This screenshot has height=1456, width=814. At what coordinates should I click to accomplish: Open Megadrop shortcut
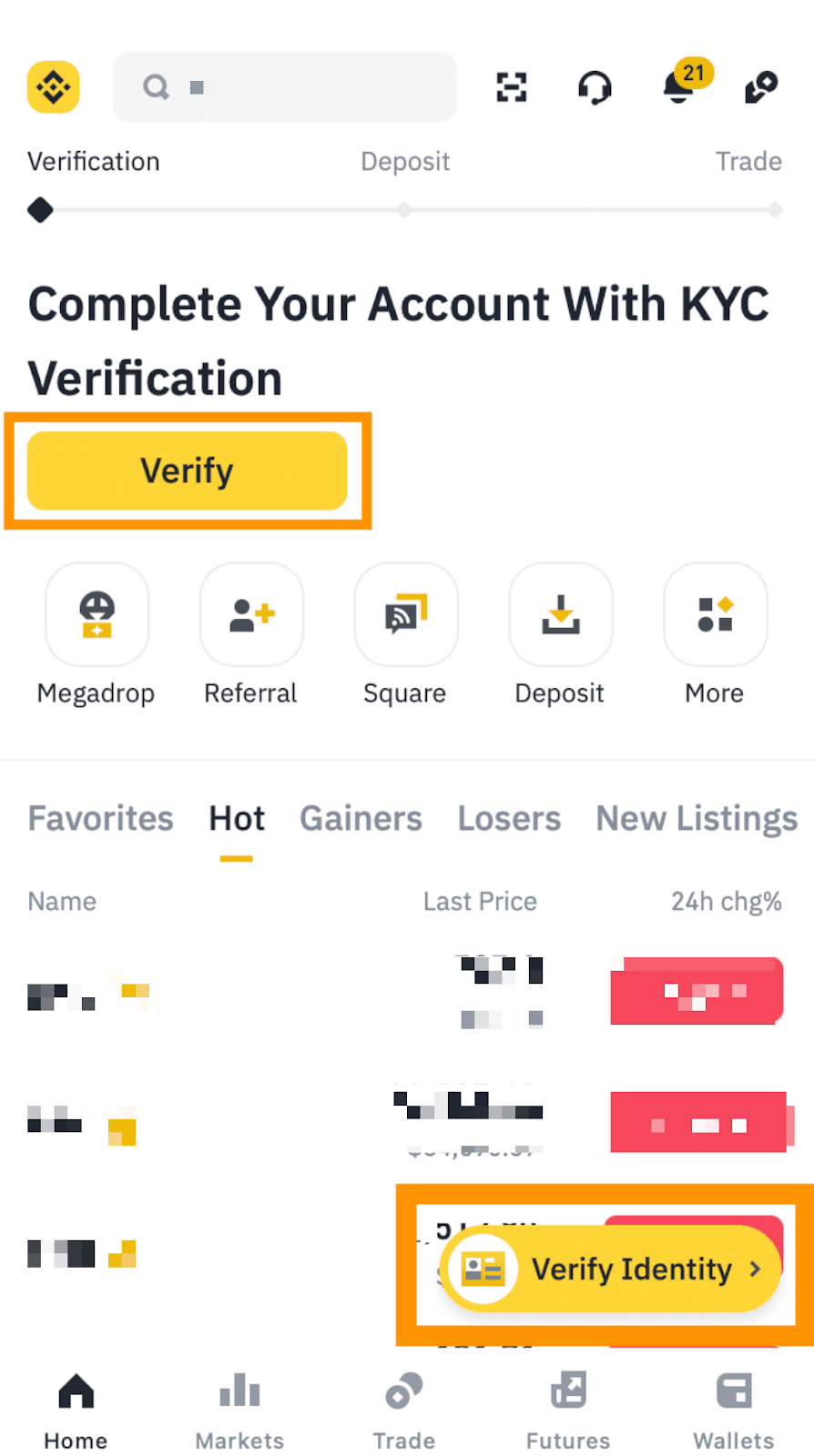click(x=97, y=616)
